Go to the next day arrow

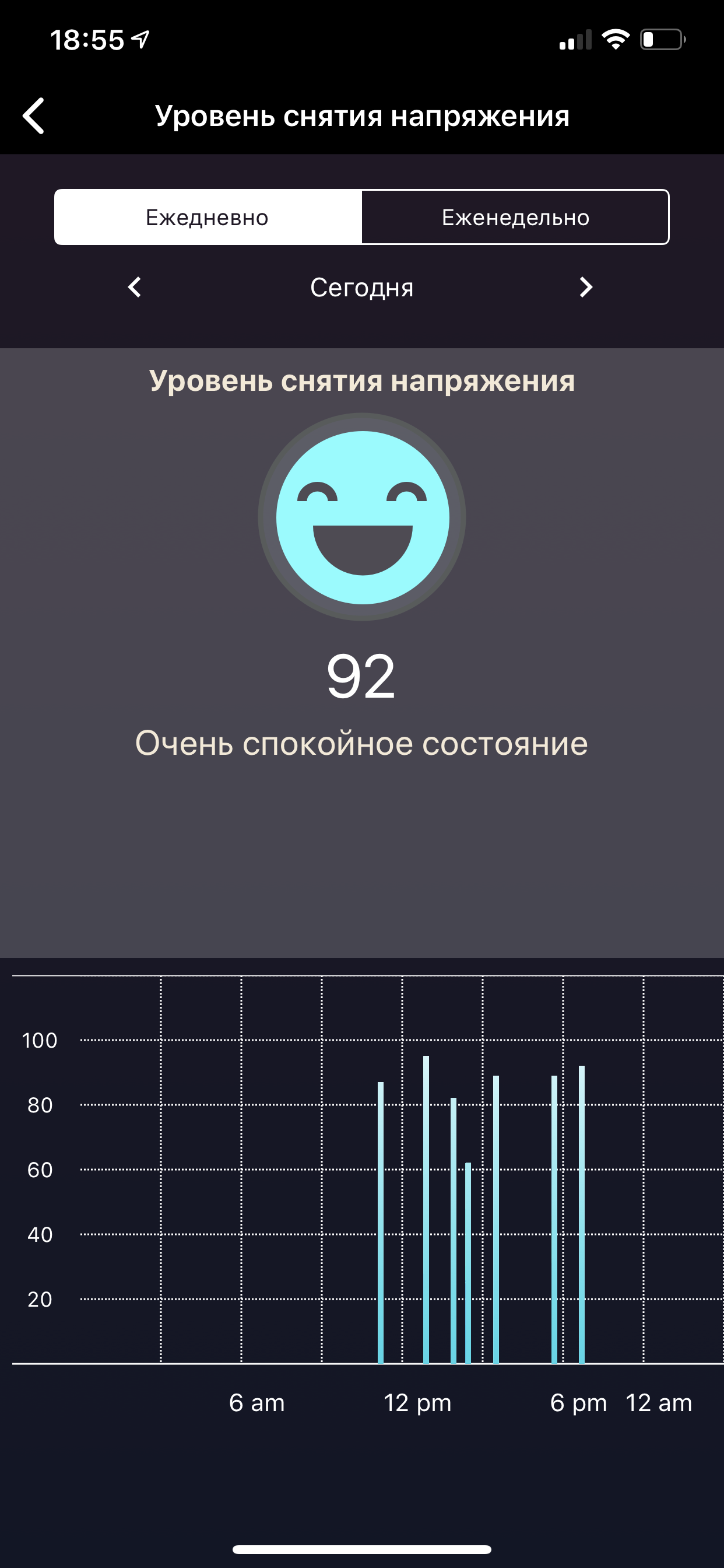tap(585, 286)
